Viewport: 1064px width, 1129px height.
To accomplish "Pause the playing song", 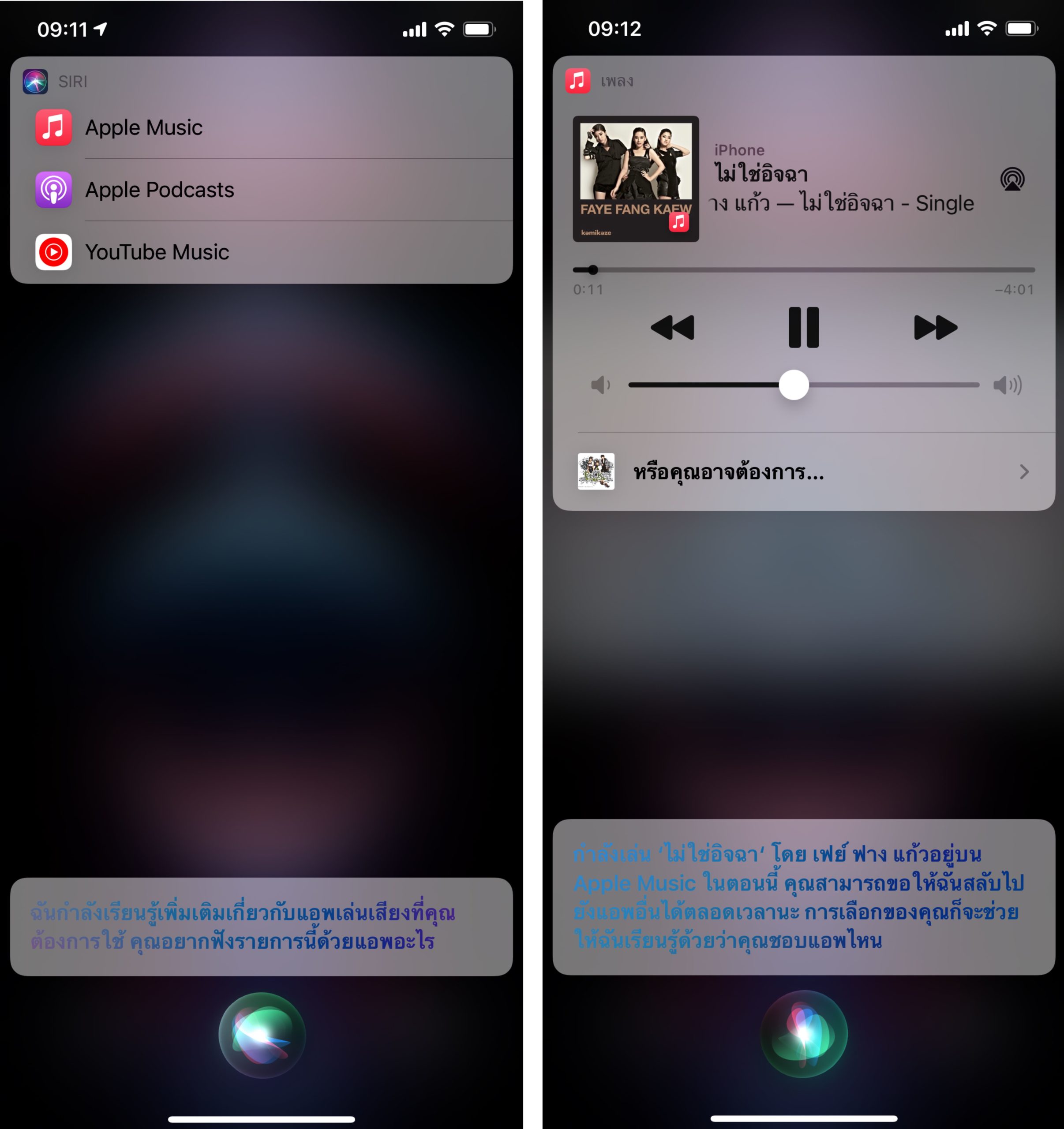I will pos(803,328).
